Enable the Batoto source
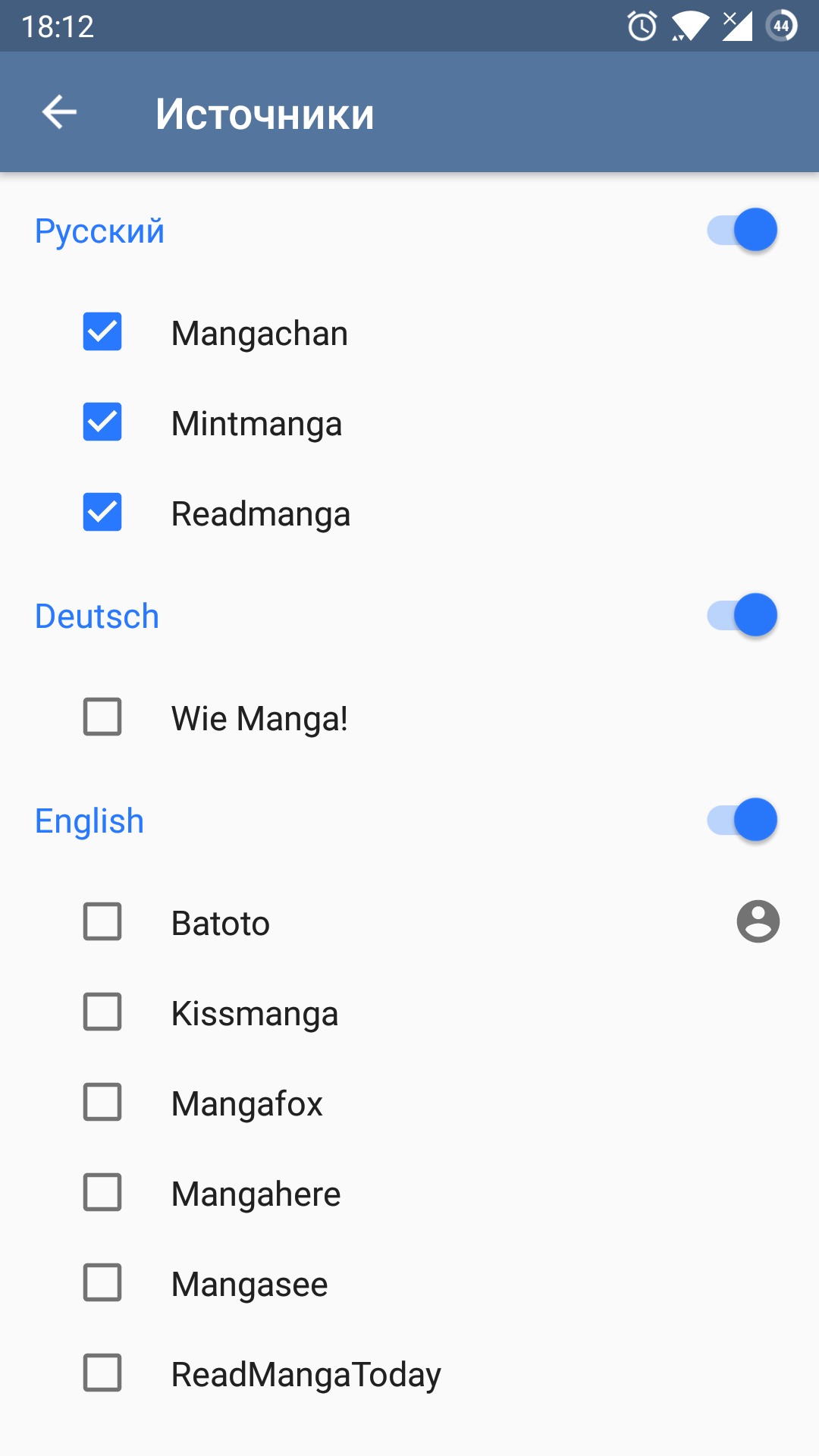Viewport: 819px width, 1456px height. coord(102,922)
